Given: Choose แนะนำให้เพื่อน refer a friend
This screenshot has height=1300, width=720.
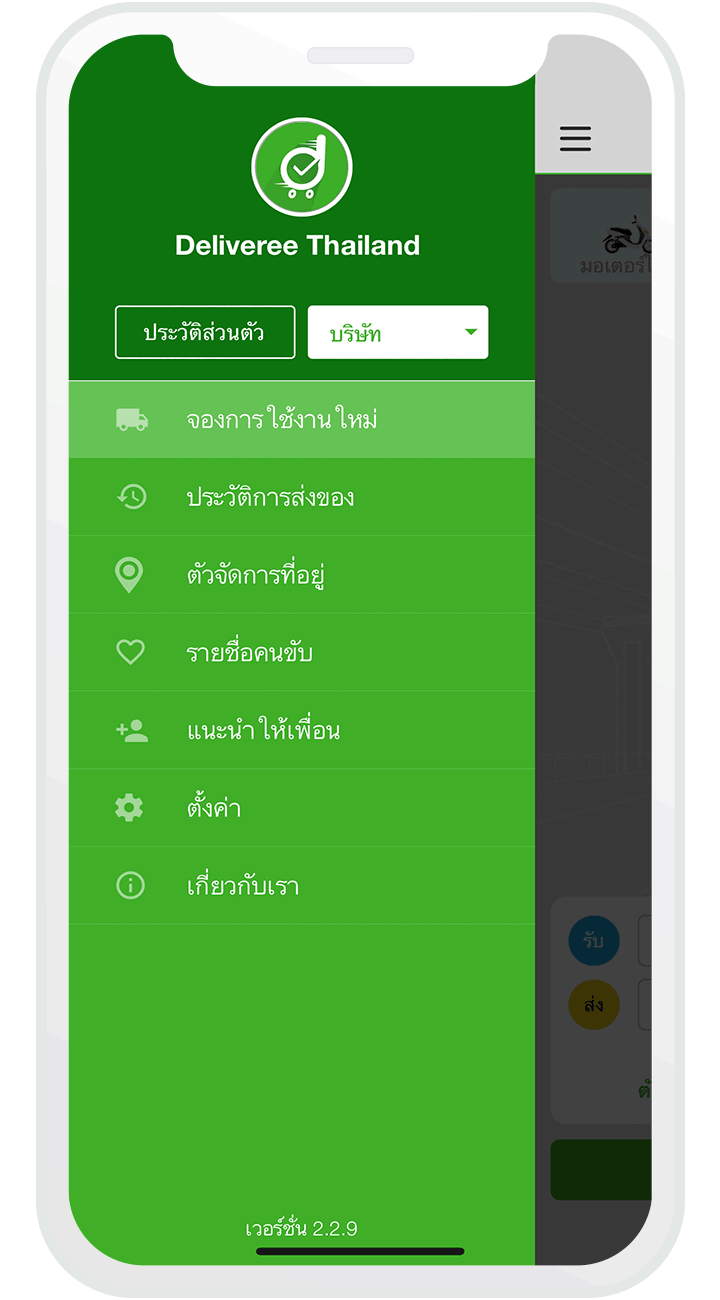Looking at the screenshot, I should [x=300, y=731].
